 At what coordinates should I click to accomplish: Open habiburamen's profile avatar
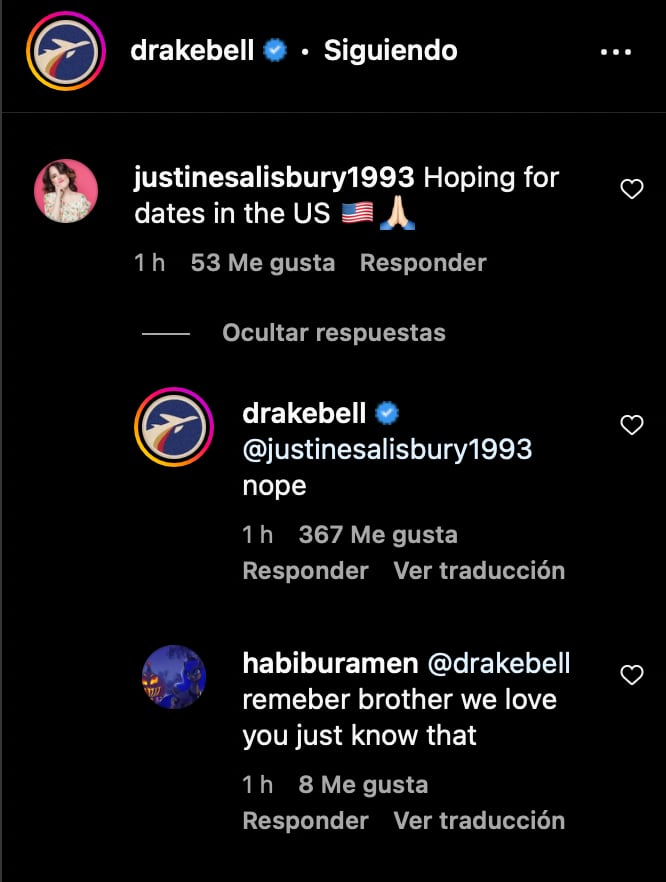tap(173, 677)
